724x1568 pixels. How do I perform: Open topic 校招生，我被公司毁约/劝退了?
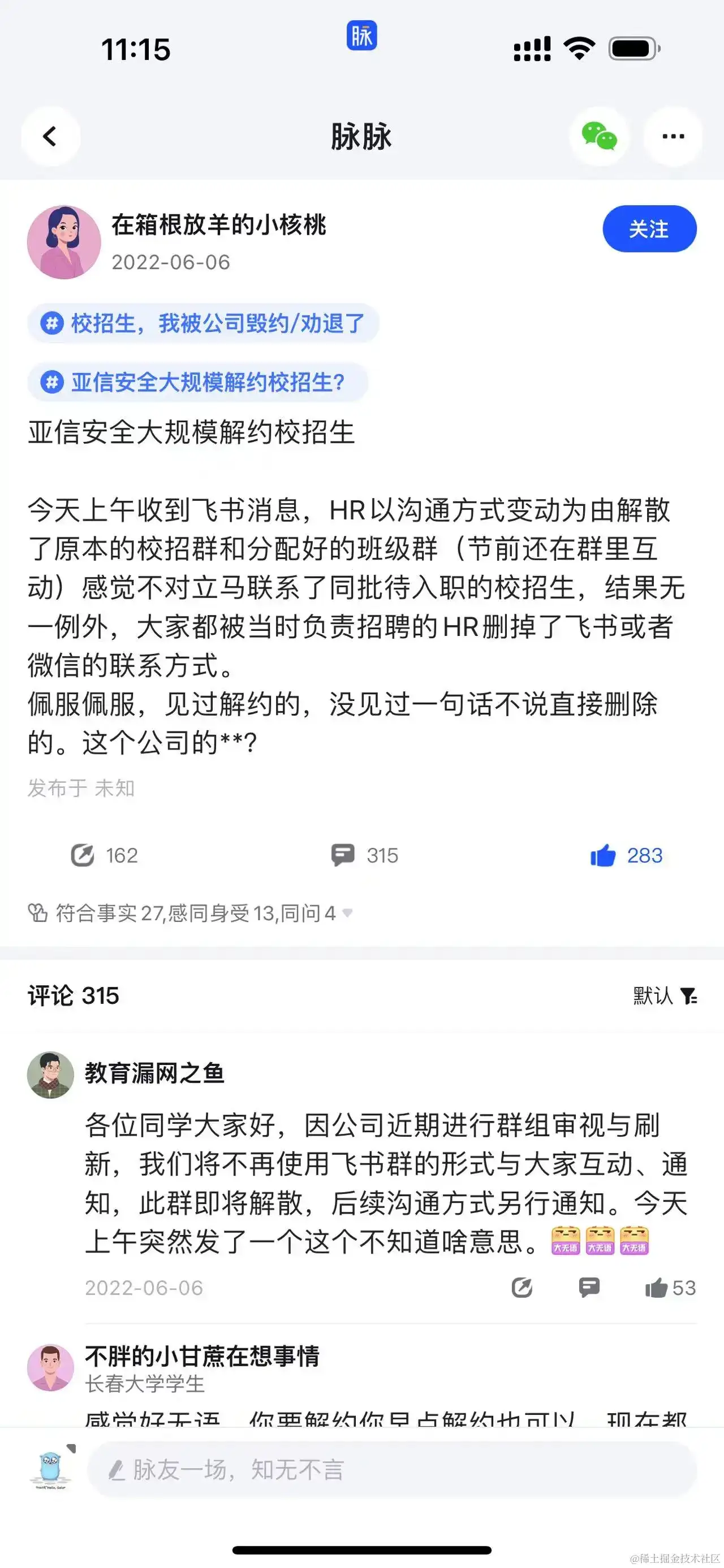click(x=204, y=323)
